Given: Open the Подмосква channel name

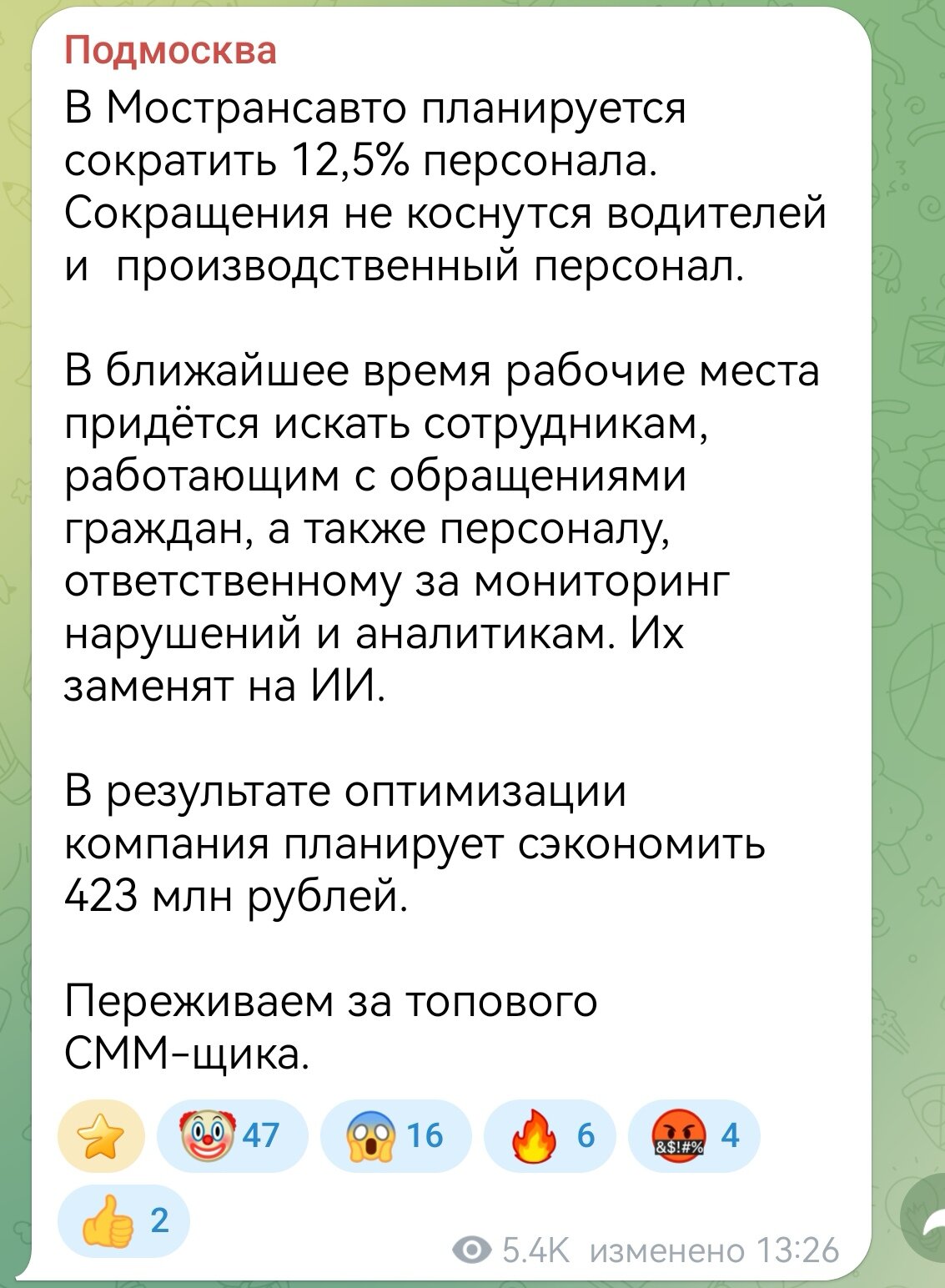Looking at the screenshot, I should (170, 52).
